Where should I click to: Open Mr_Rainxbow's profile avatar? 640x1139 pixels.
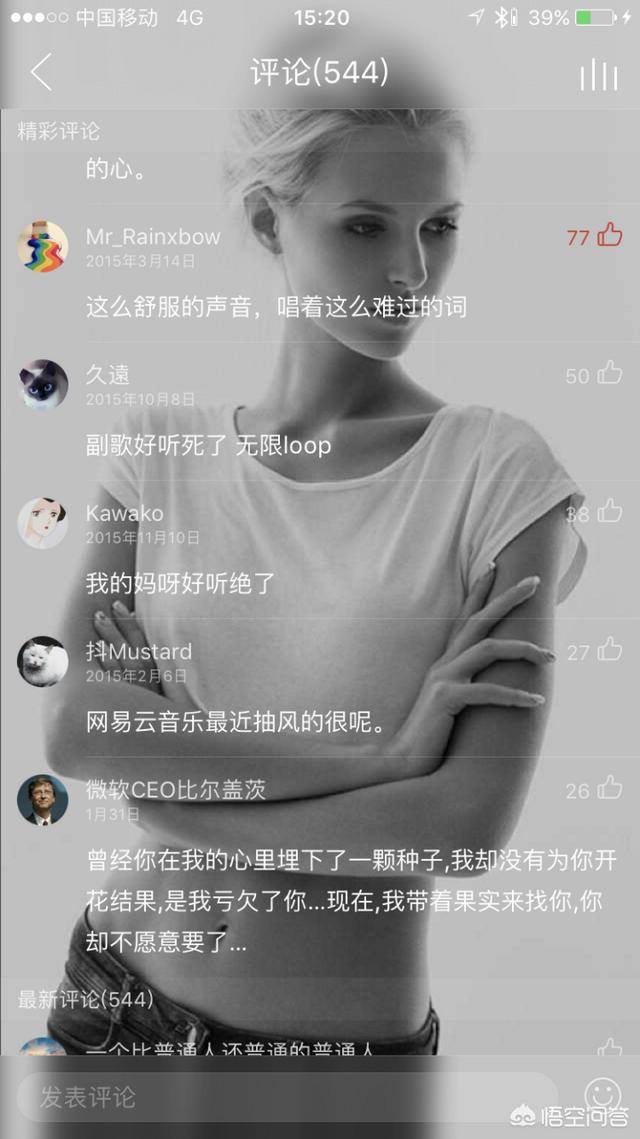coord(43,246)
